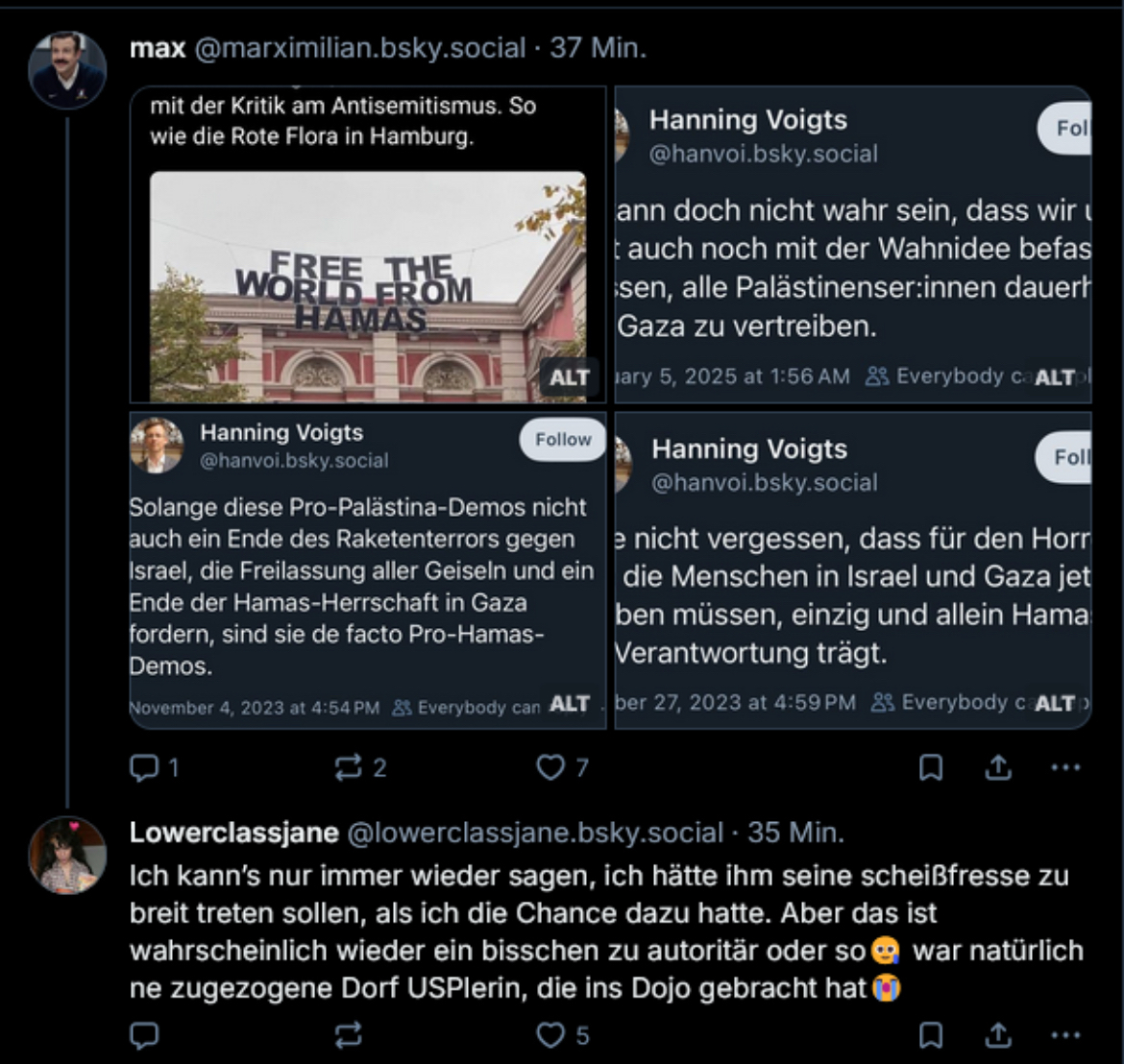
Task: Open max's profile avatar
Action: pyautogui.click(x=66, y=70)
